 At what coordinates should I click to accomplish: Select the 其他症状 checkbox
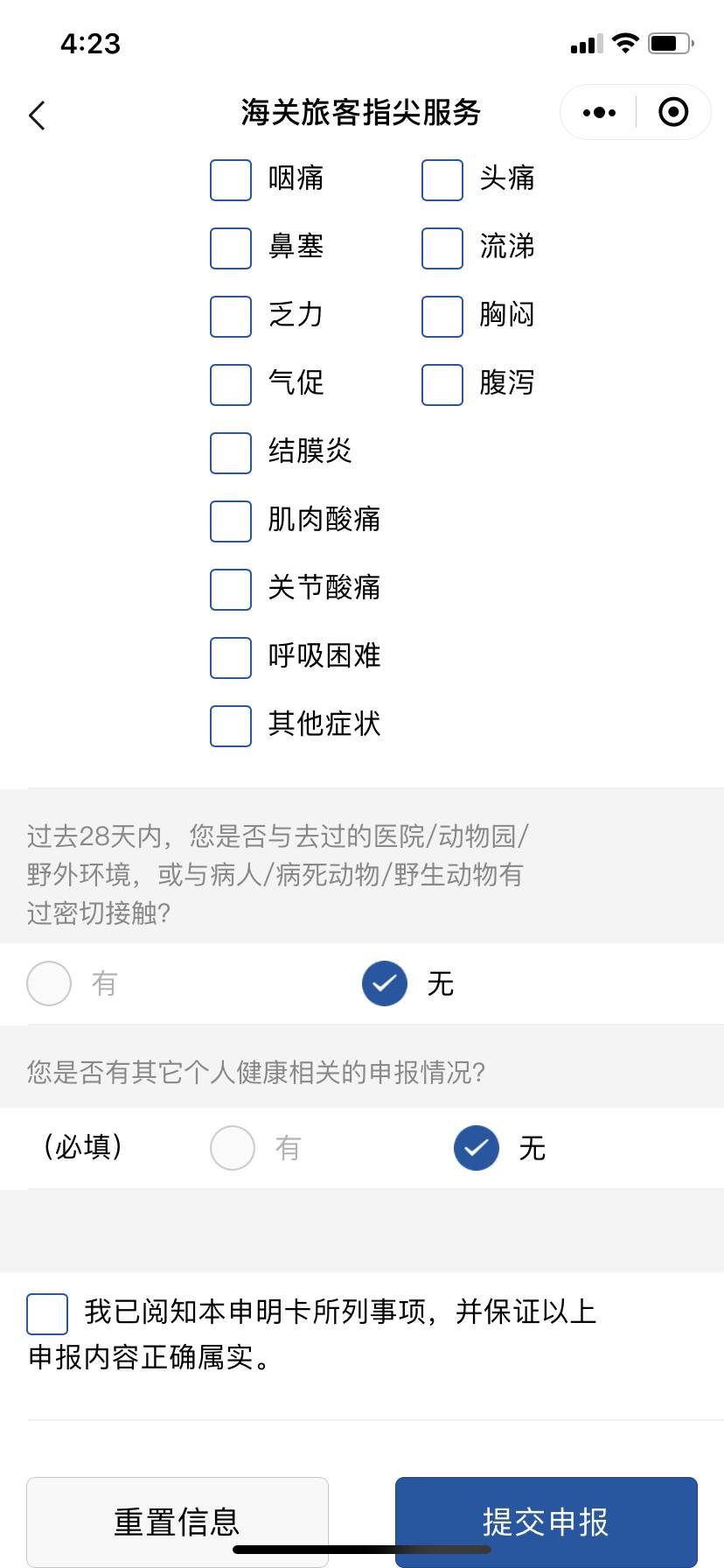click(231, 726)
